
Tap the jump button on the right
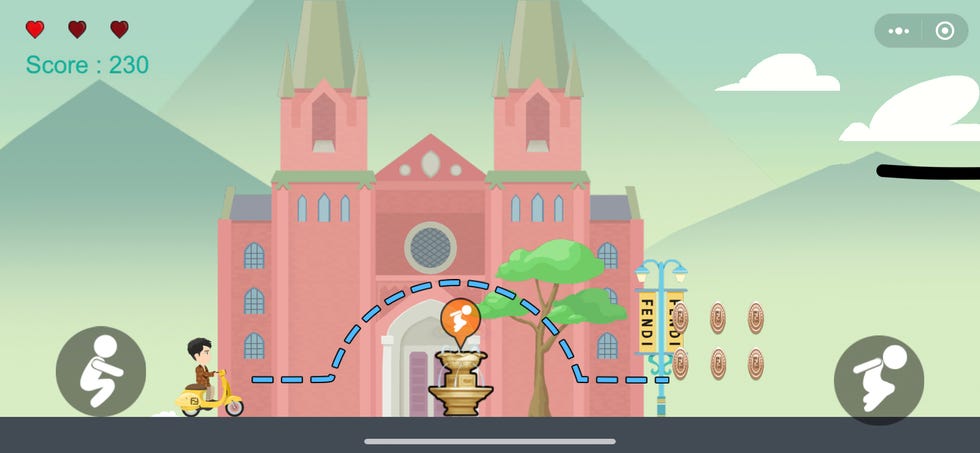pos(878,380)
